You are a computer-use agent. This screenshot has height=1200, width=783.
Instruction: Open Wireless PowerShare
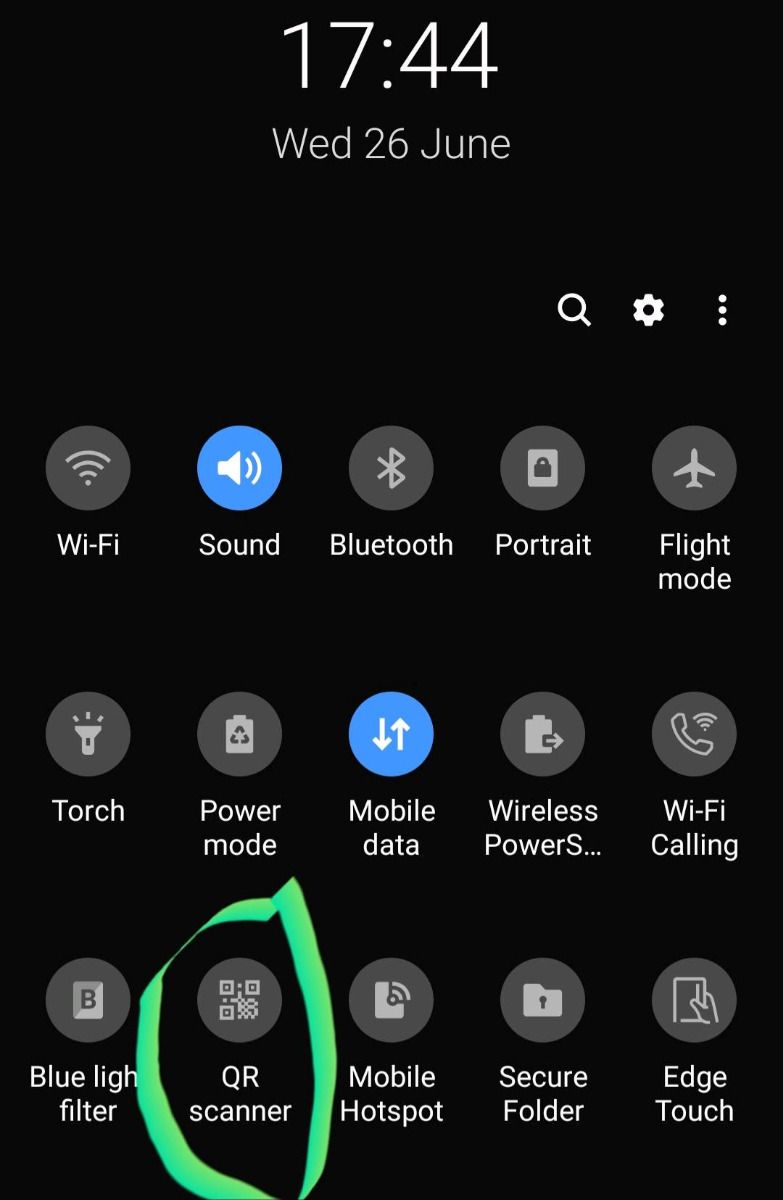(543, 733)
